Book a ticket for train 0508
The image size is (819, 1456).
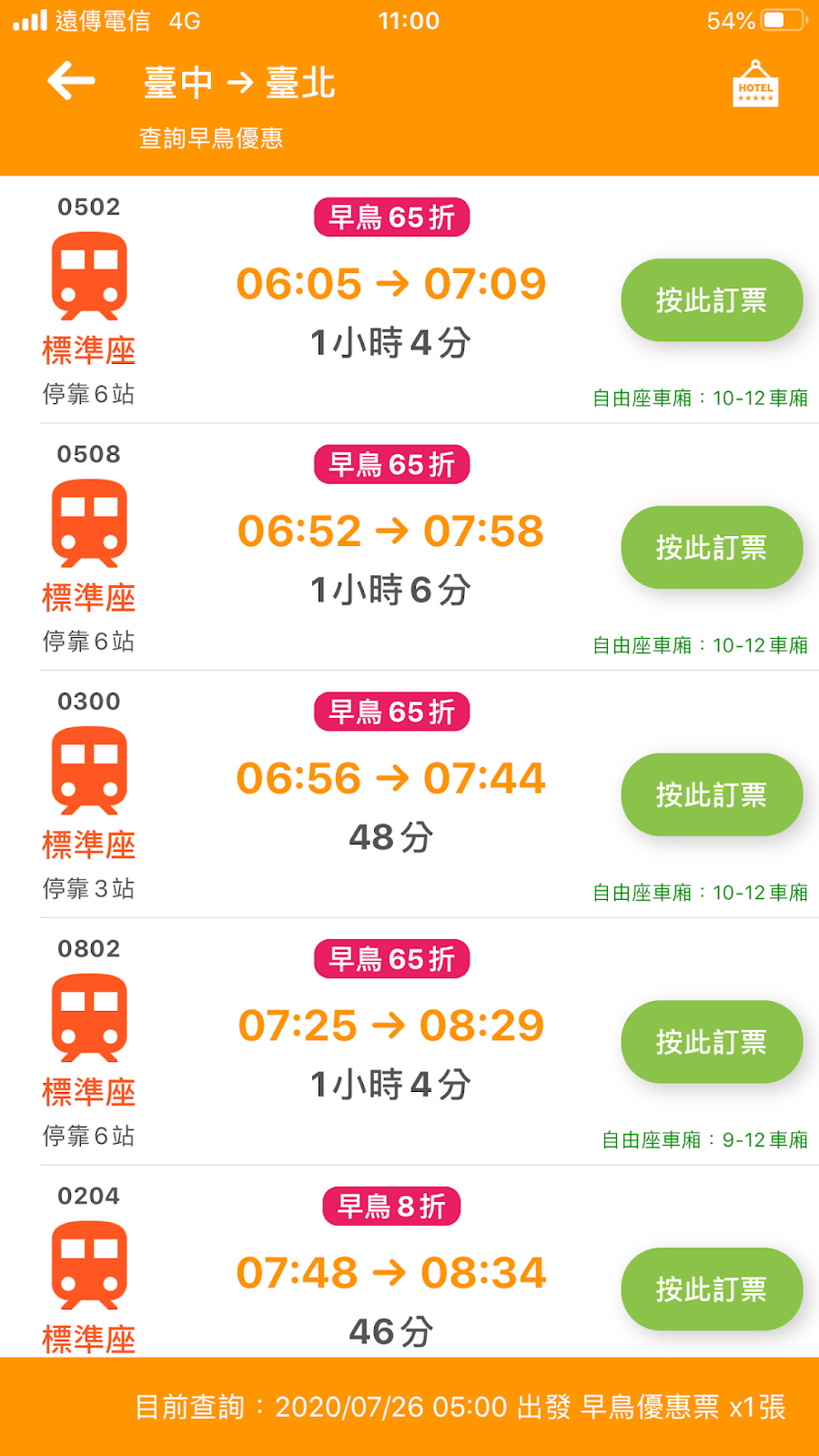(712, 547)
